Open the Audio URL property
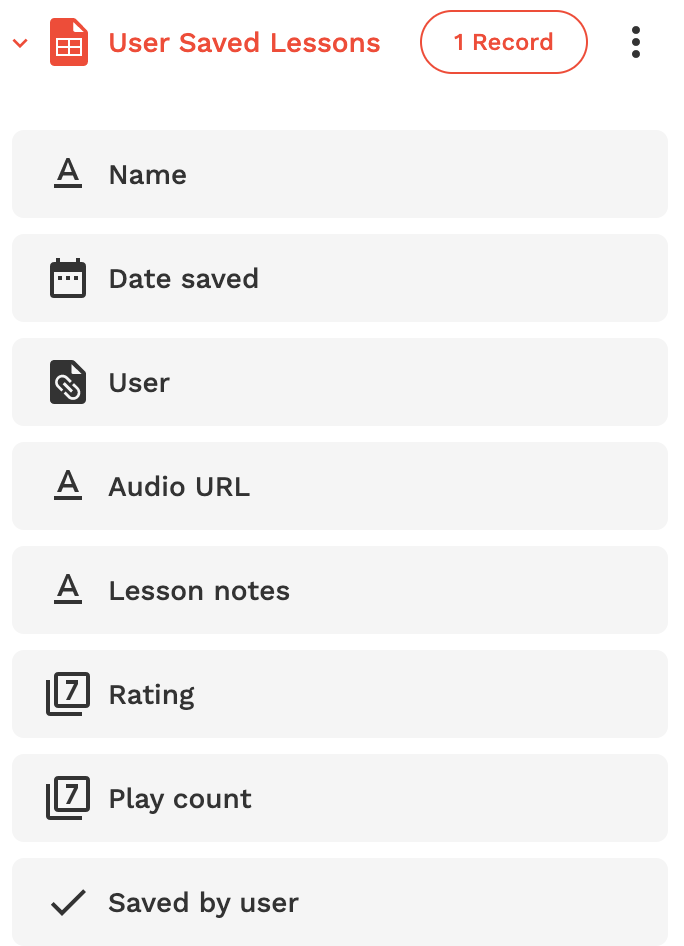The image size is (684, 946). [339, 486]
